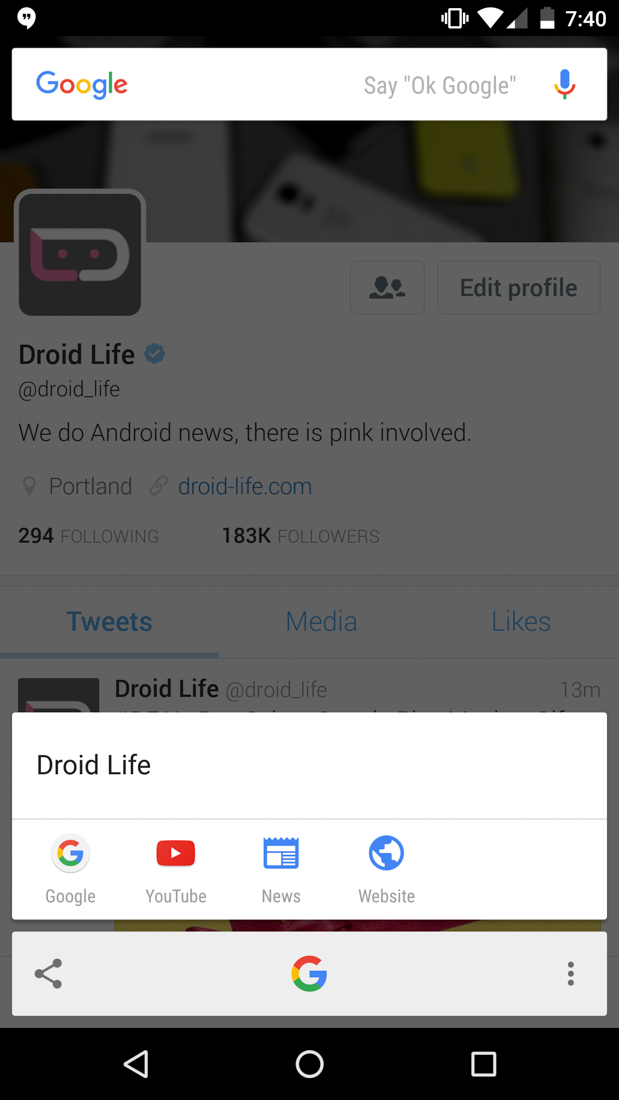The height and width of the screenshot is (1100, 619).
Task: Share this screen via the share icon
Action: click(48, 974)
